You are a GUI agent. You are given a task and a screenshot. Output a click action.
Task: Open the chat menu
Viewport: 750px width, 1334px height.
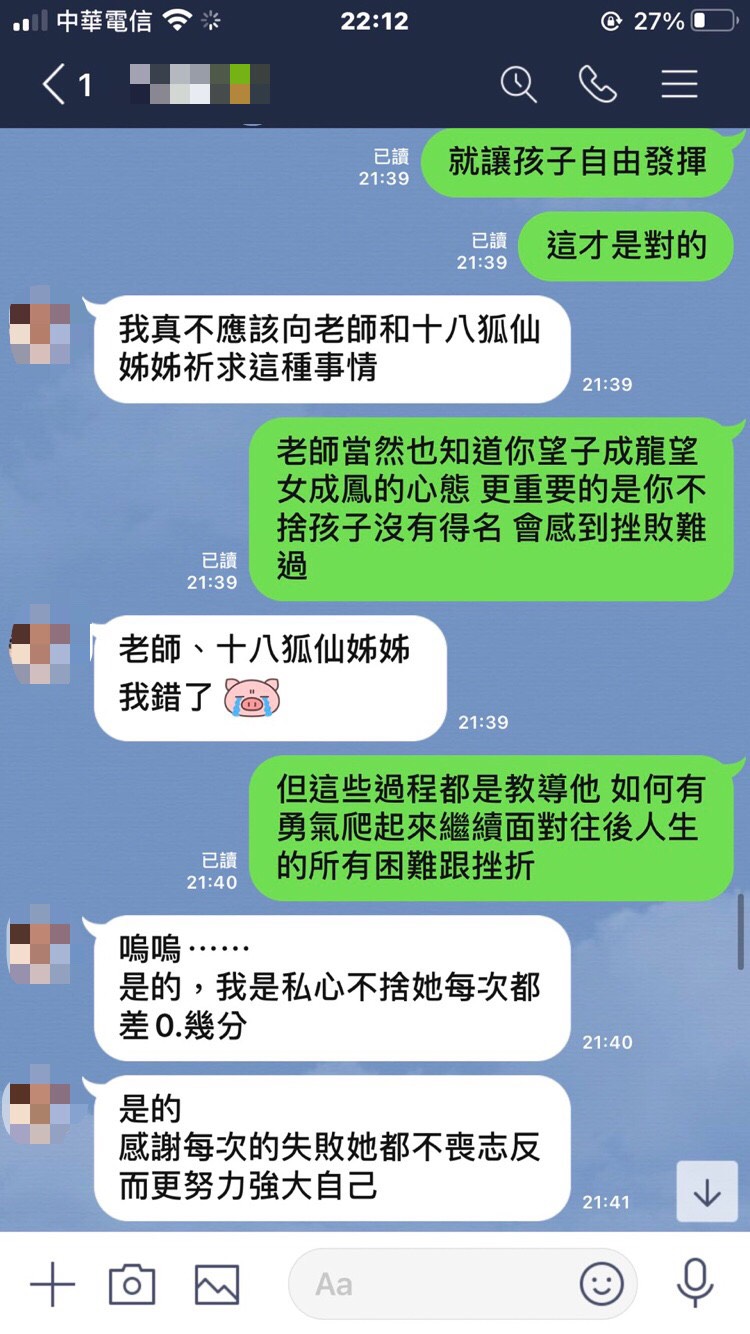[679, 85]
